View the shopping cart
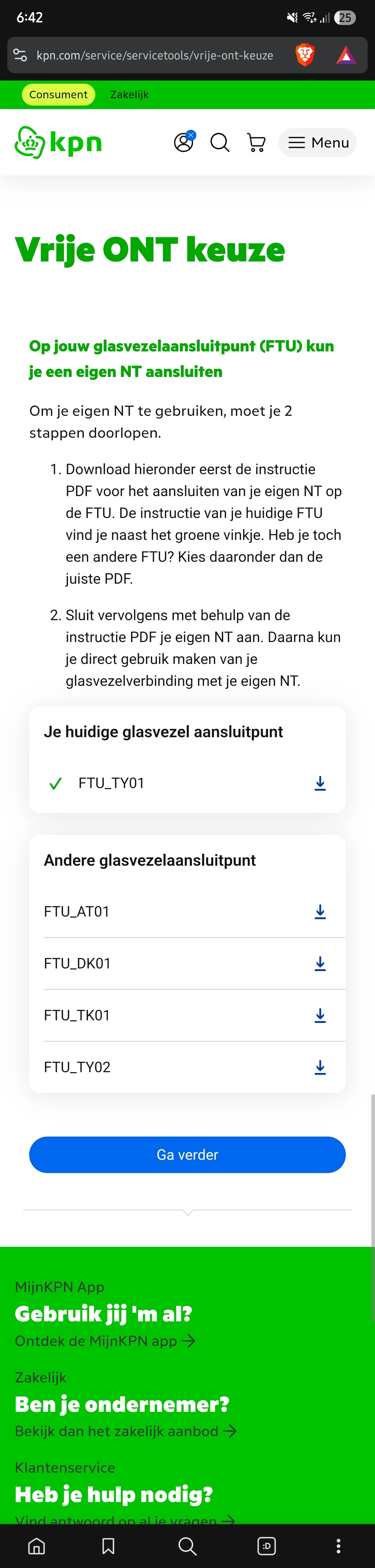This screenshot has height=1568, width=375. pos(257,142)
